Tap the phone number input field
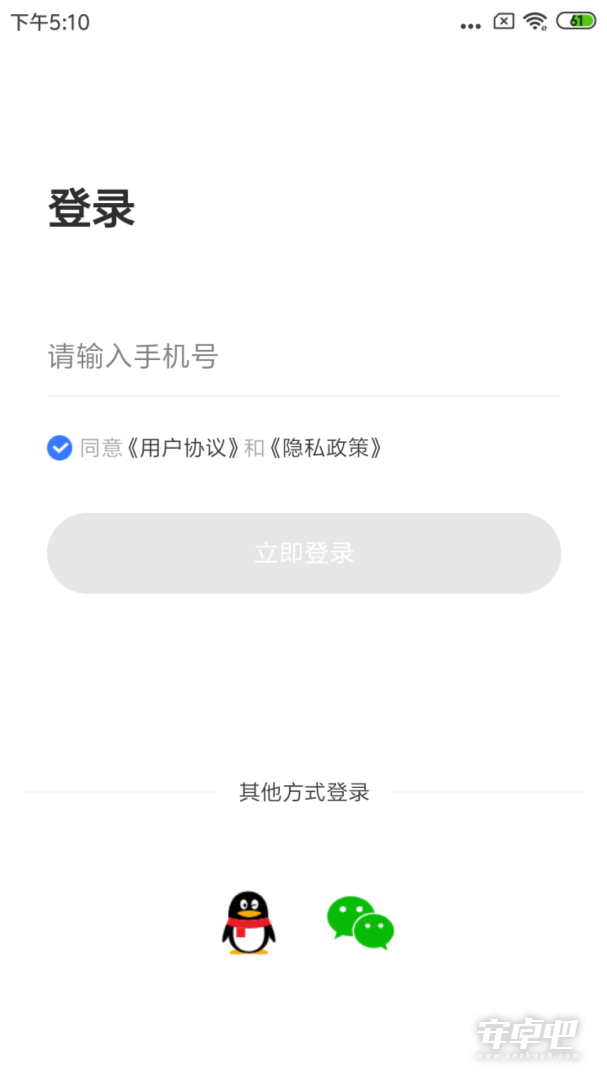607x1080 pixels. click(x=304, y=357)
